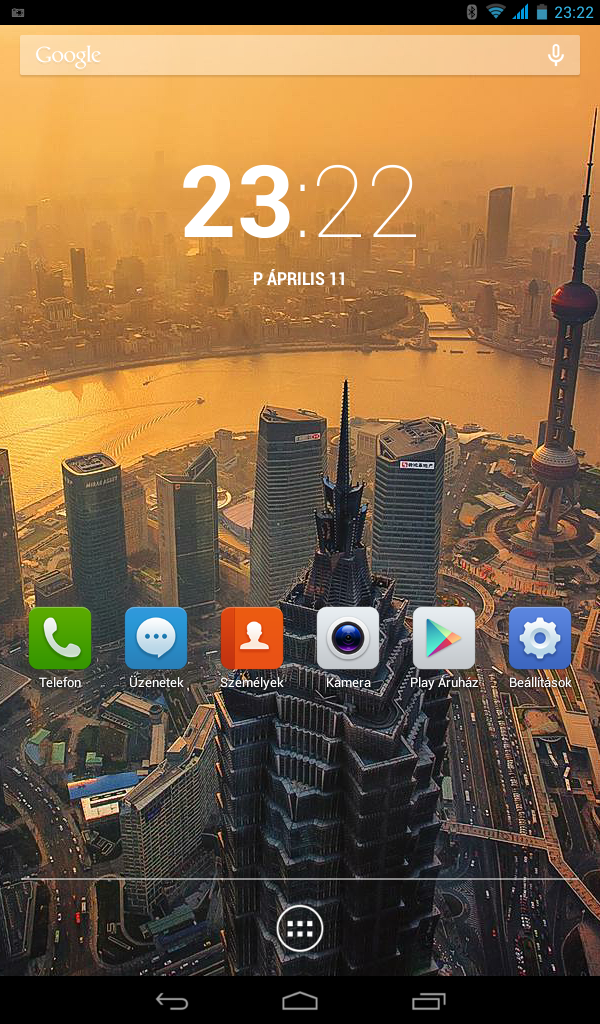Launch the Telefon app
The height and width of the screenshot is (1024, 600).
[60, 639]
